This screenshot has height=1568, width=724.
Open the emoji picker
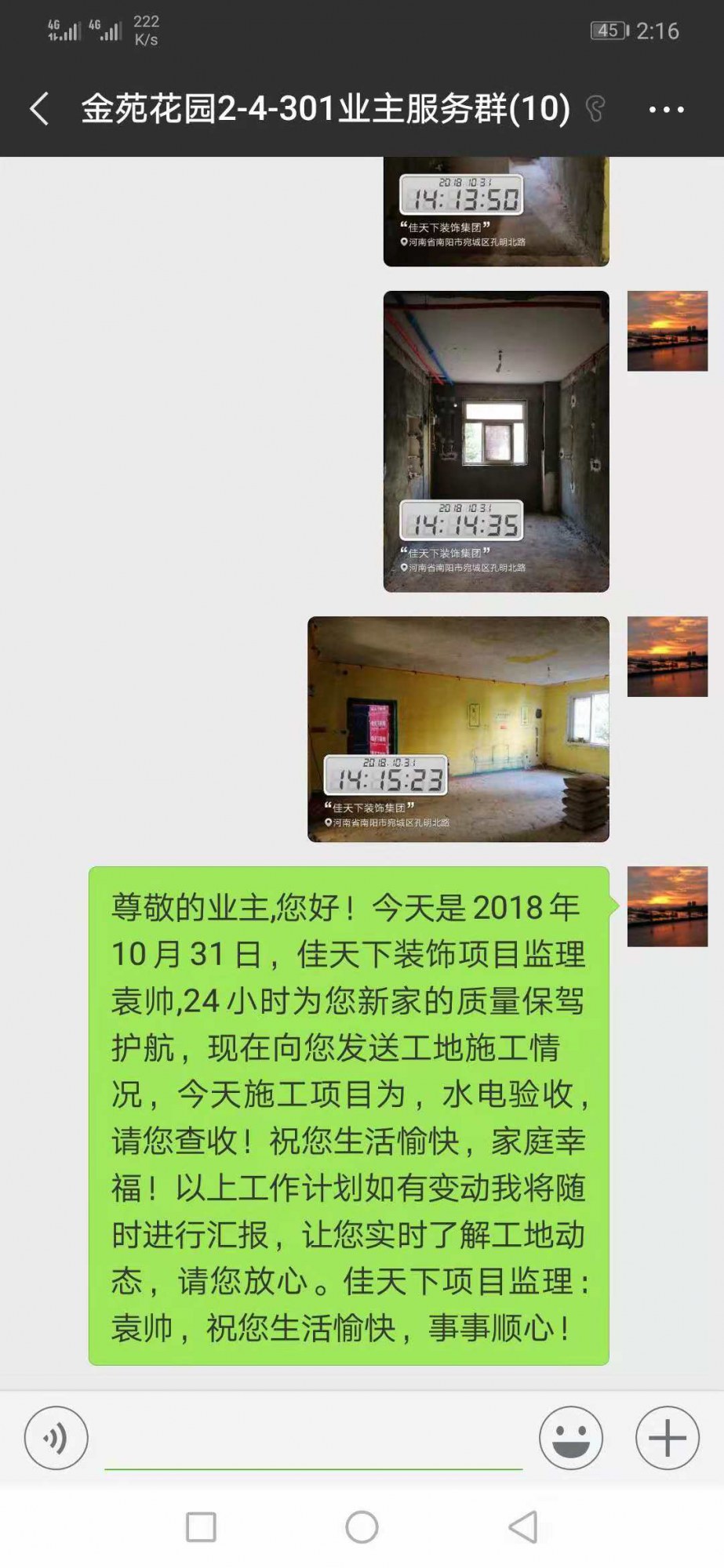[x=570, y=1438]
